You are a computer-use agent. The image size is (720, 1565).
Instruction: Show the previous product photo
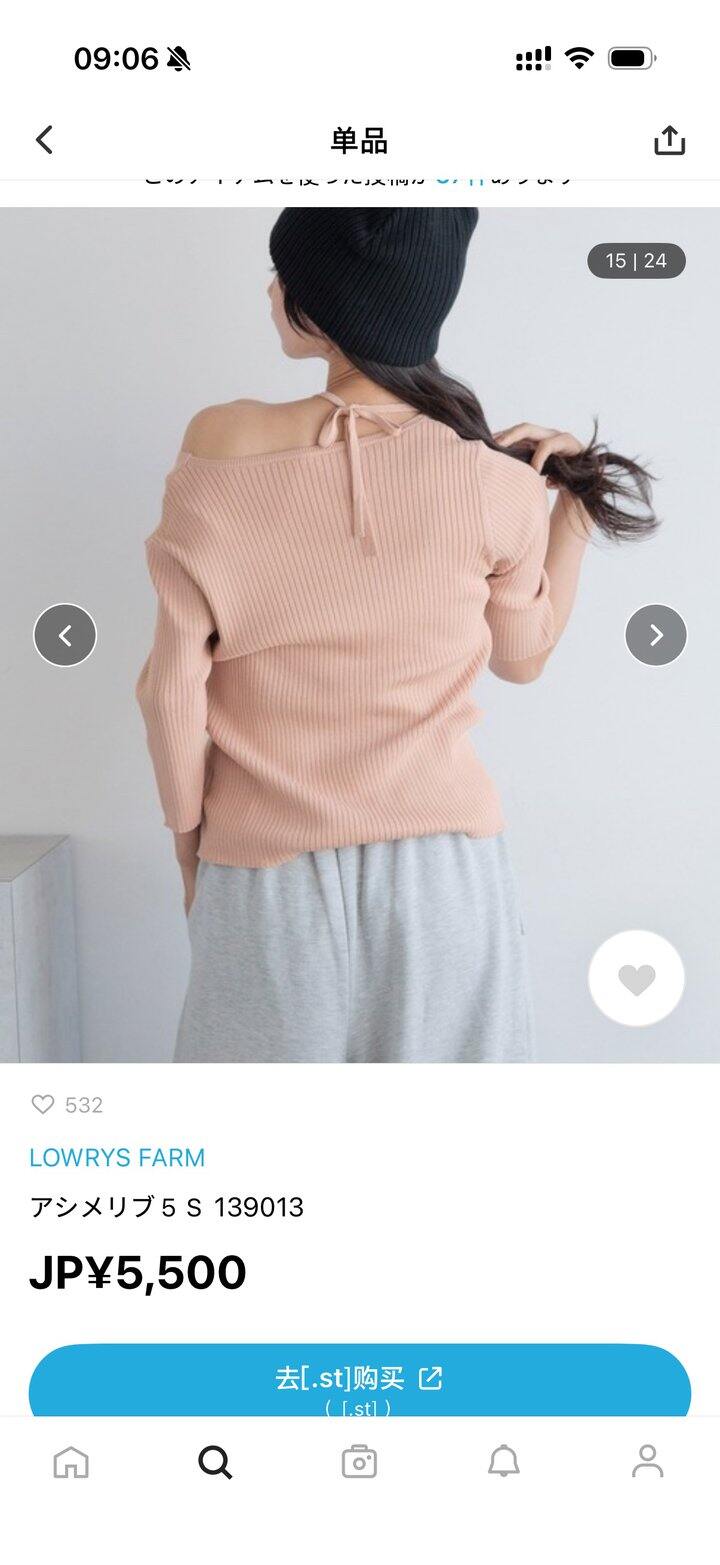tap(65, 635)
